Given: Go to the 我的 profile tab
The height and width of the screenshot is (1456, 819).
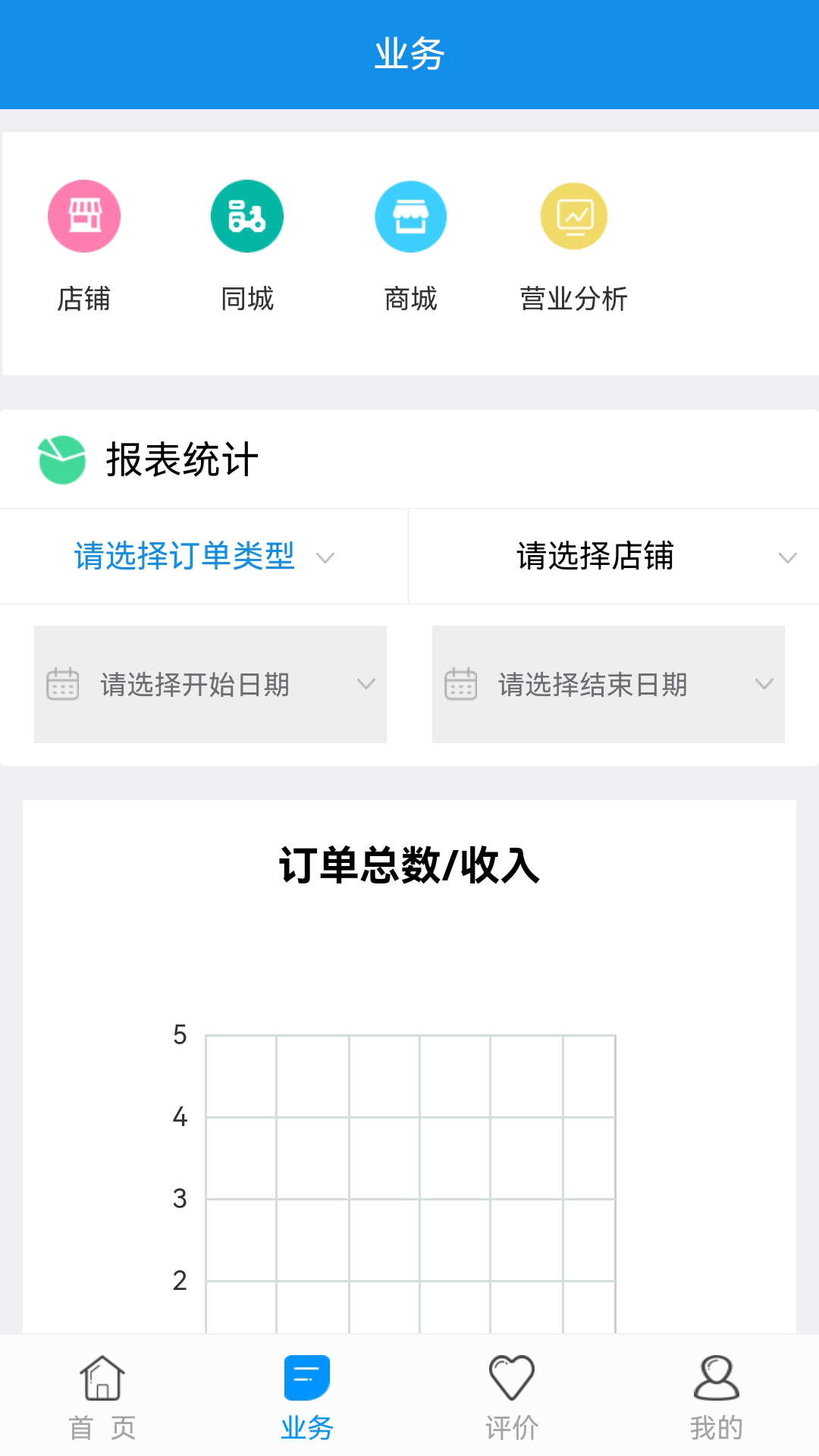Looking at the screenshot, I should click(717, 1397).
